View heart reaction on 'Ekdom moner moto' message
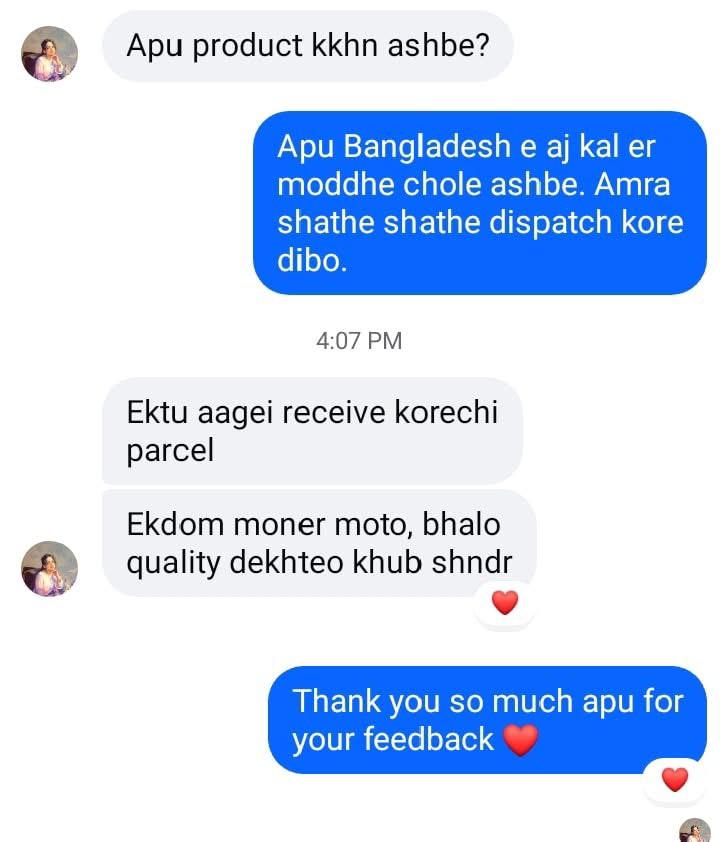The image size is (720, 842). click(x=505, y=602)
